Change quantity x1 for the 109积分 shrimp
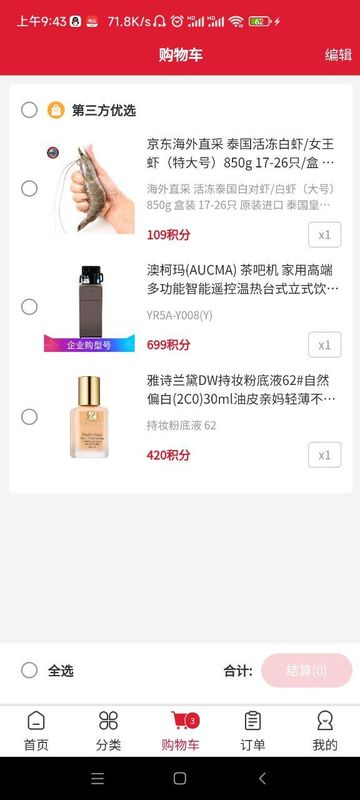360x800 pixels. pyautogui.click(x=324, y=235)
